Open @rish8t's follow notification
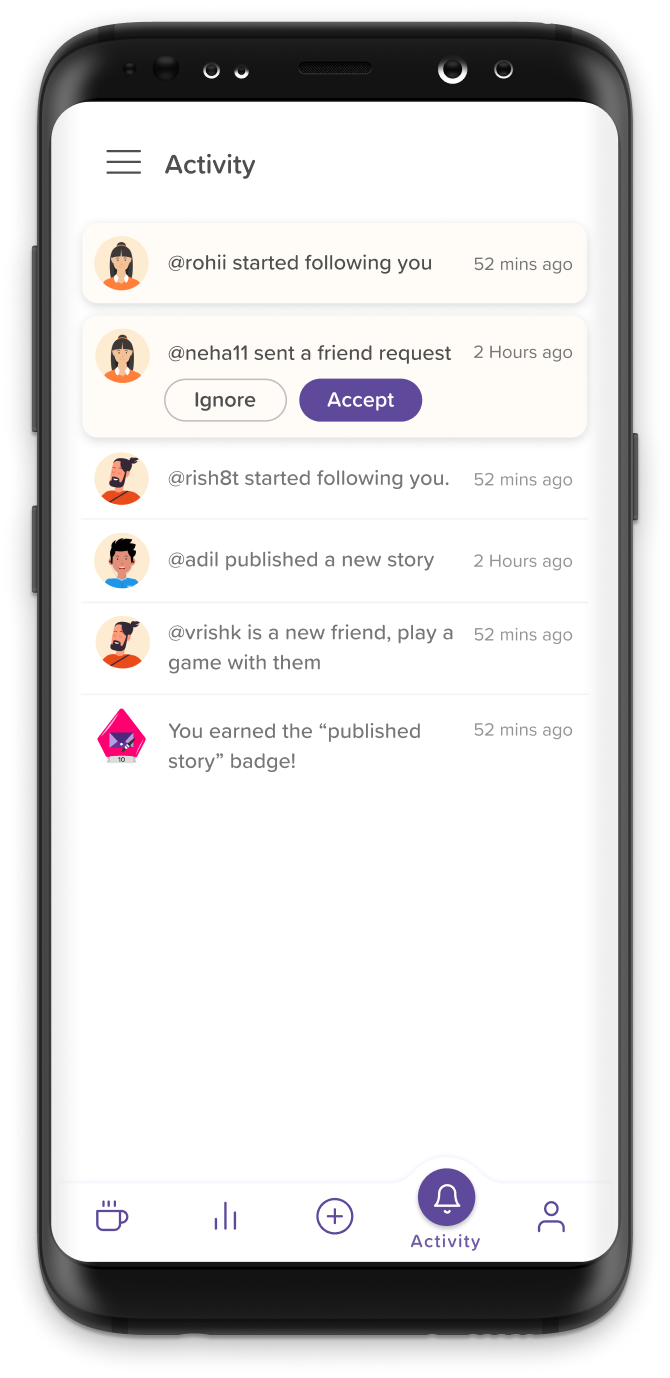This screenshot has height=1378, width=670. [x=335, y=479]
